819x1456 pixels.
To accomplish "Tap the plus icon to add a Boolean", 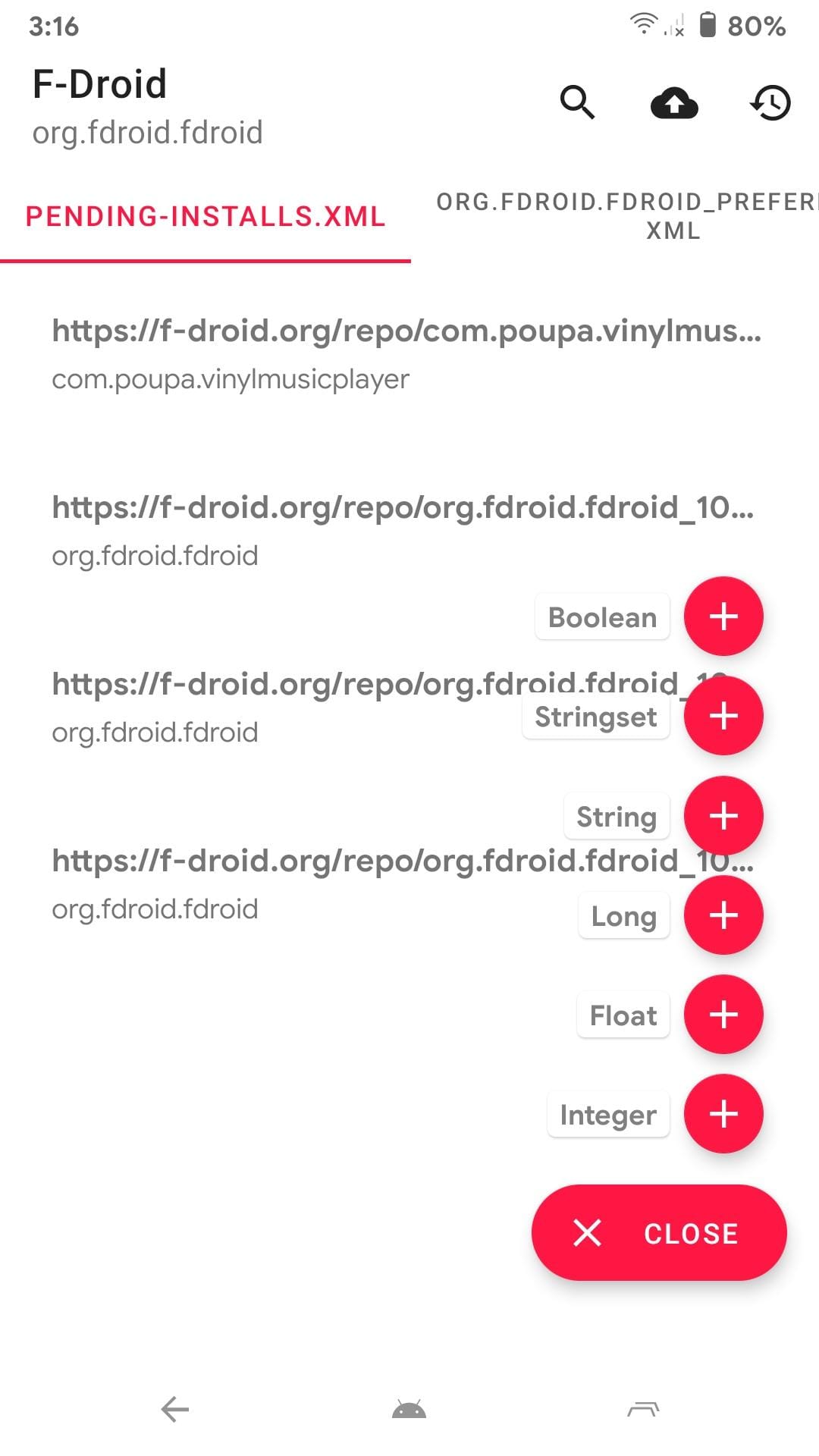I will pos(723,617).
